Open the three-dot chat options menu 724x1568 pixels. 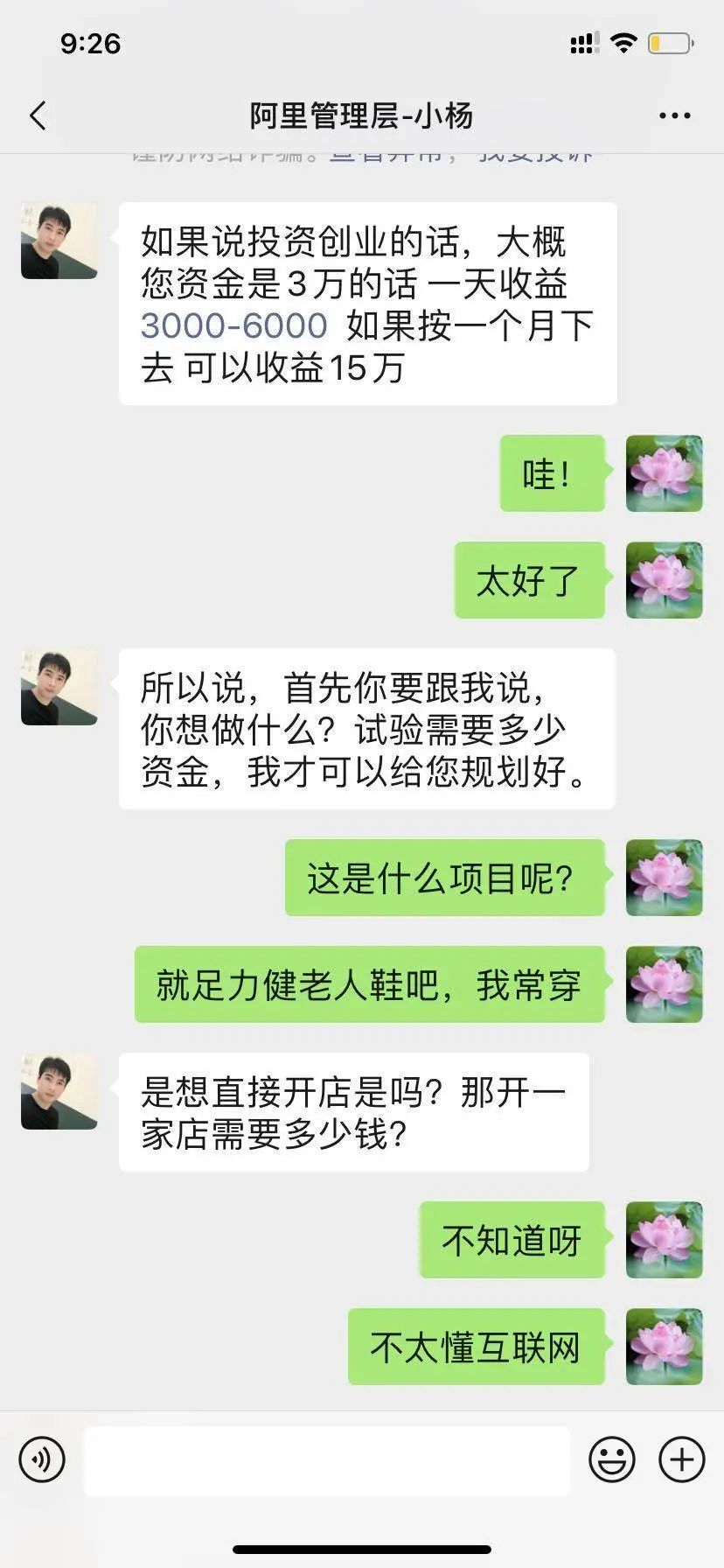674,115
